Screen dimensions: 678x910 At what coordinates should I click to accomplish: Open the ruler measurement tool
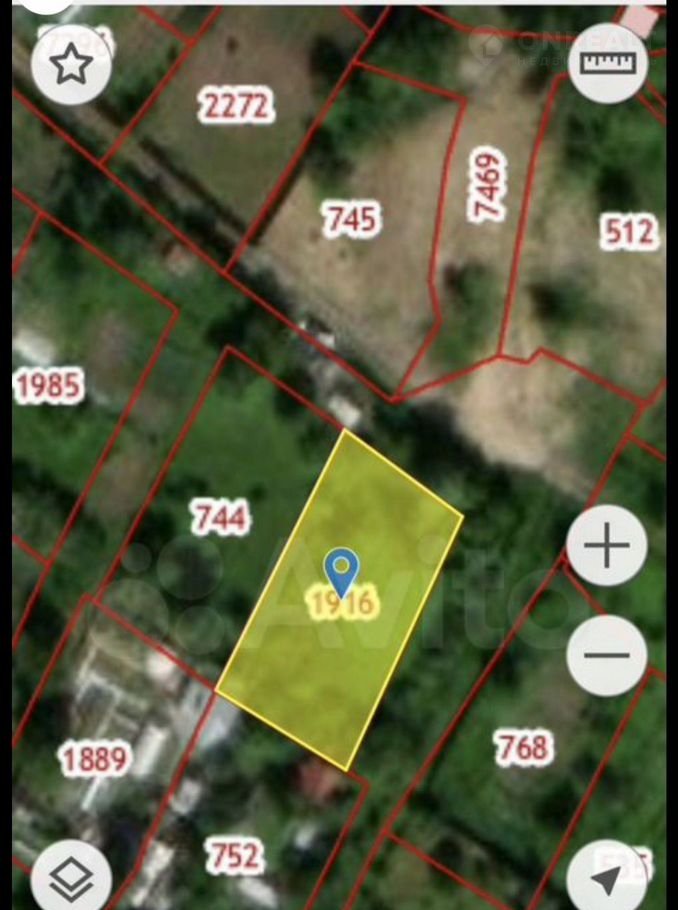pyautogui.click(x=608, y=61)
